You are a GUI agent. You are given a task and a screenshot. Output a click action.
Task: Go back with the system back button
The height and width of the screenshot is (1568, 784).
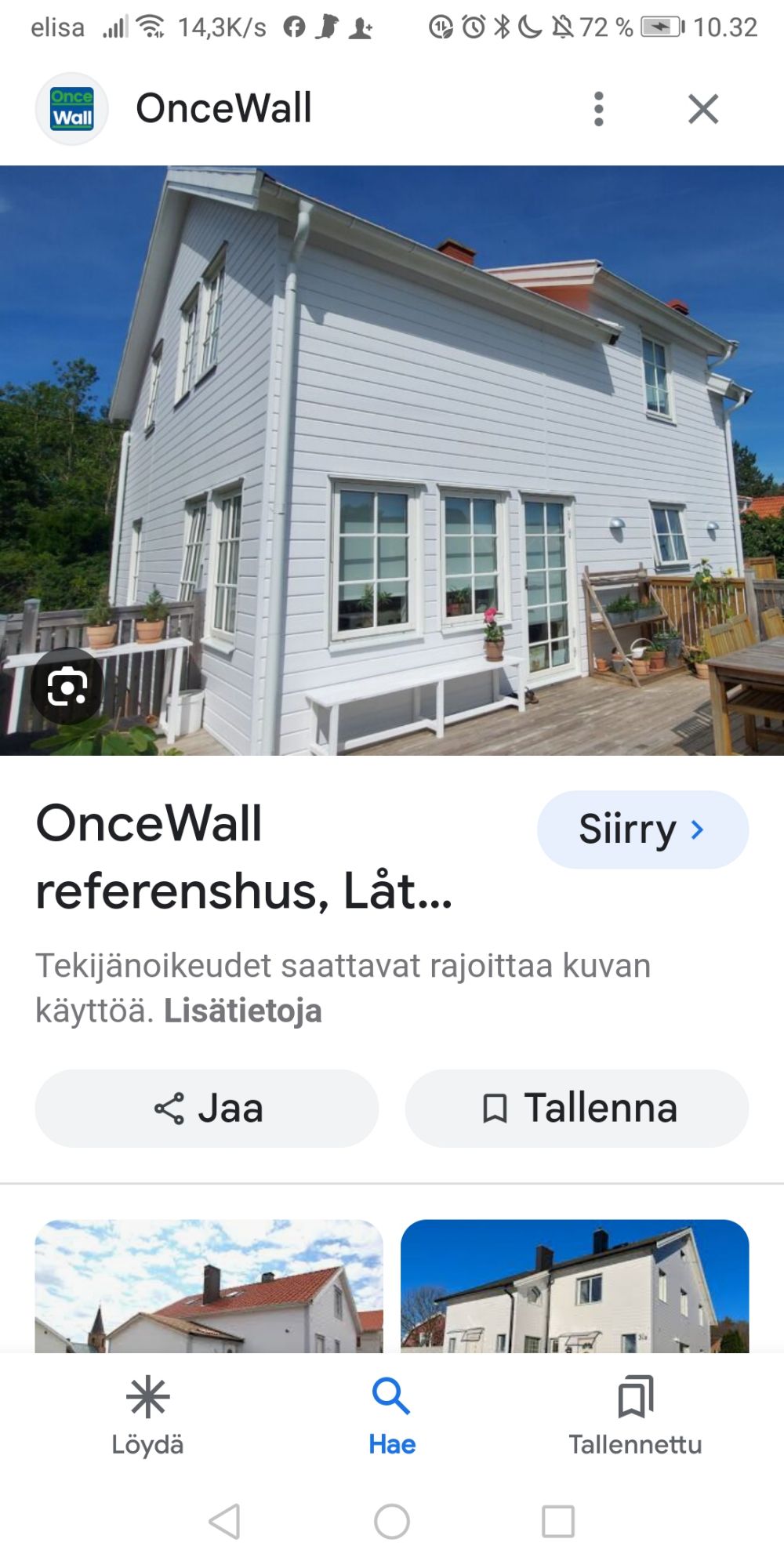tap(225, 1522)
